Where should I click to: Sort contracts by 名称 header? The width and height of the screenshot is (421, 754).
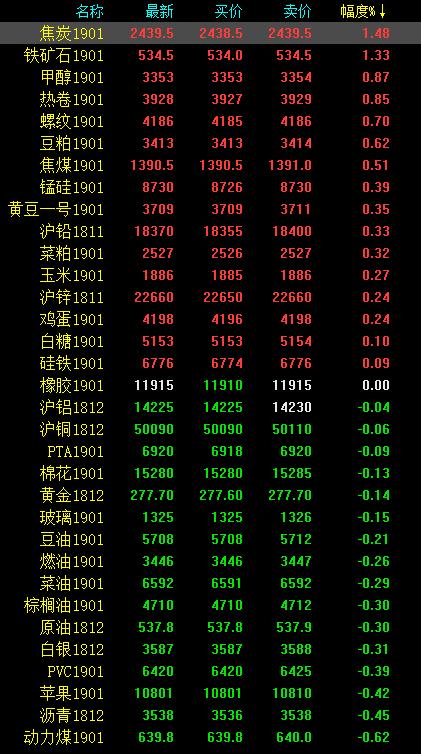[90, 12]
